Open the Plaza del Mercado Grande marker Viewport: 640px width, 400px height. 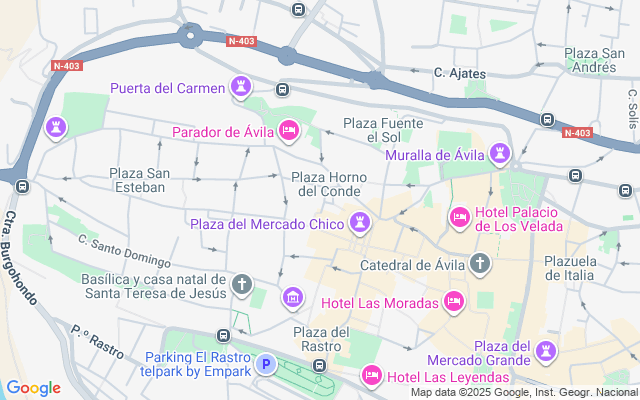pos(545,350)
